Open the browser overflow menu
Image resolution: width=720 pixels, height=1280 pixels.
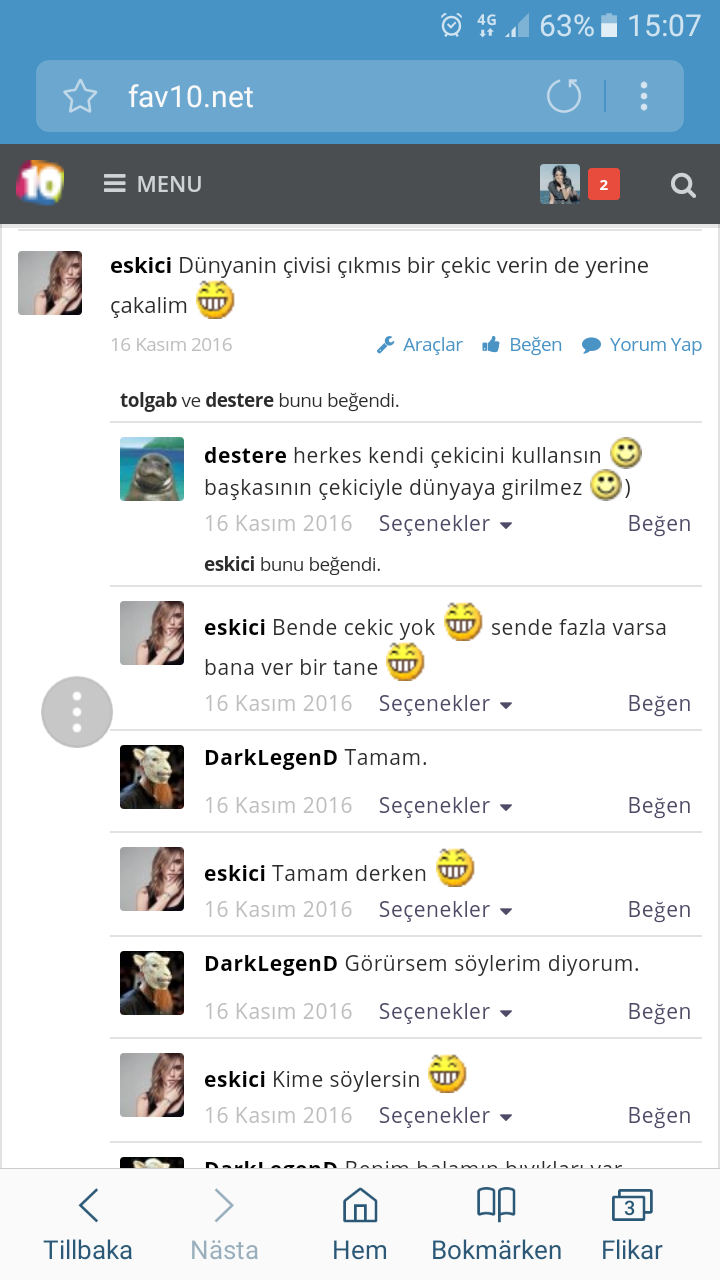point(644,97)
